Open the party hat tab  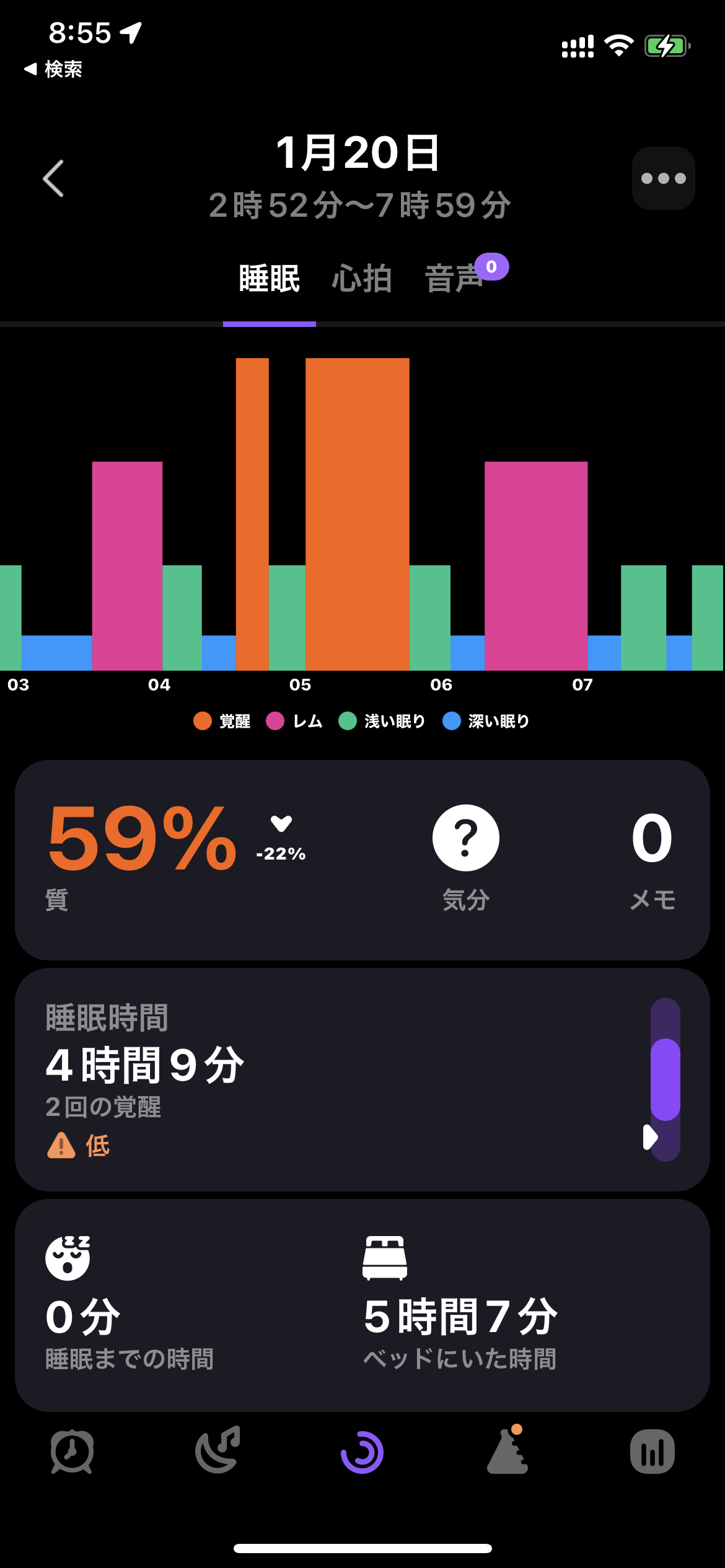tap(507, 1450)
